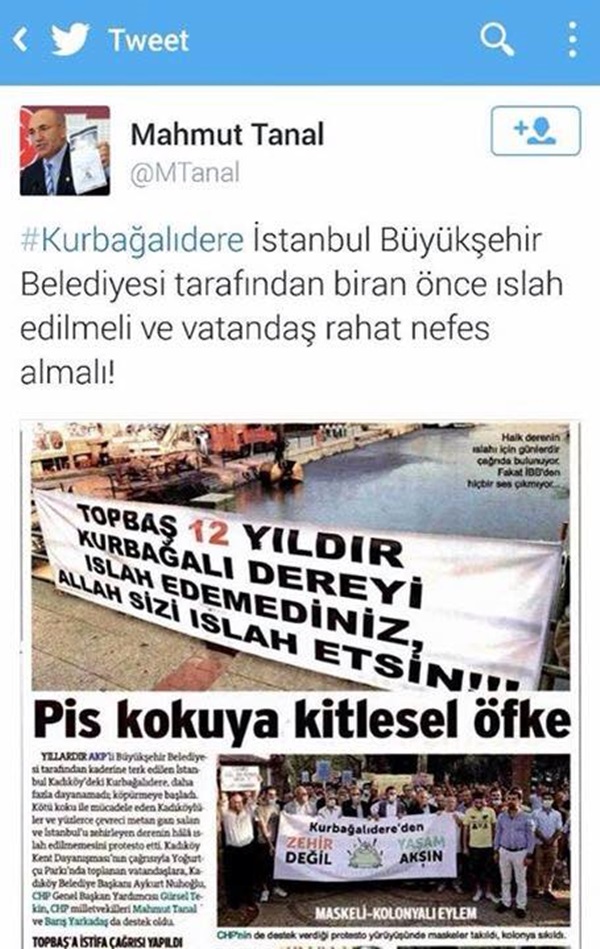The image size is (600, 949).
Task: Open the #Kurbağalıdere hashtag
Action: coord(132,240)
